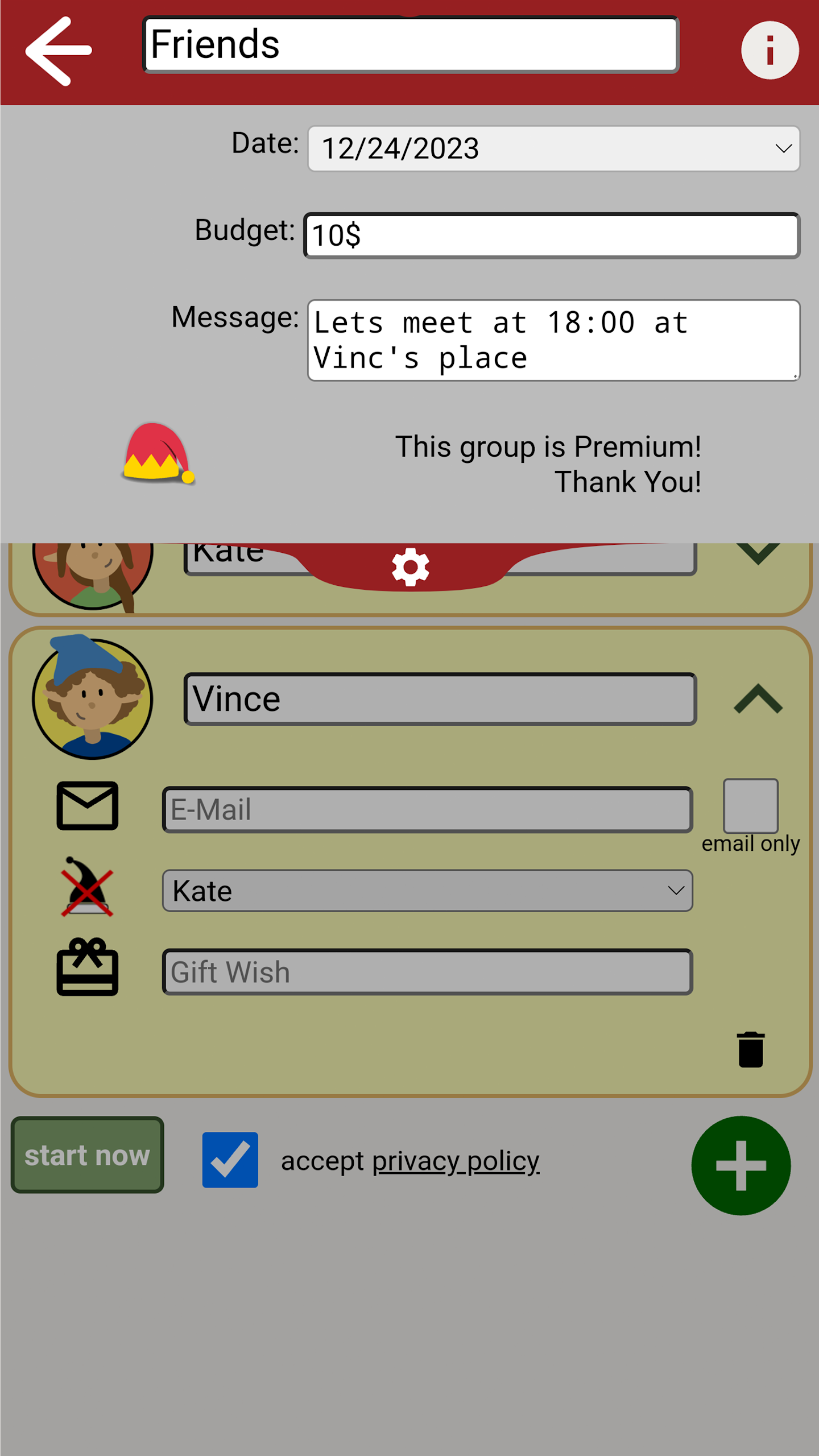Open the Kate exclusion dropdown
The height and width of the screenshot is (1456, 819).
coord(427,891)
